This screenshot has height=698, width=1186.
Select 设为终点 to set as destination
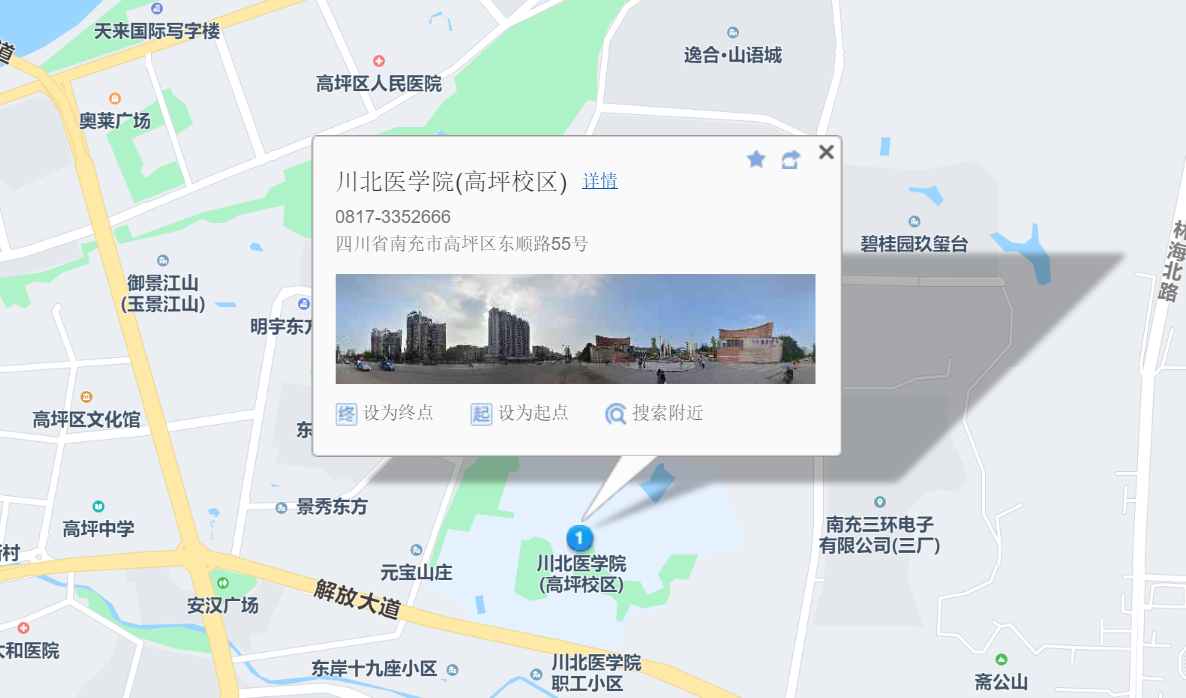pyautogui.click(x=385, y=413)
